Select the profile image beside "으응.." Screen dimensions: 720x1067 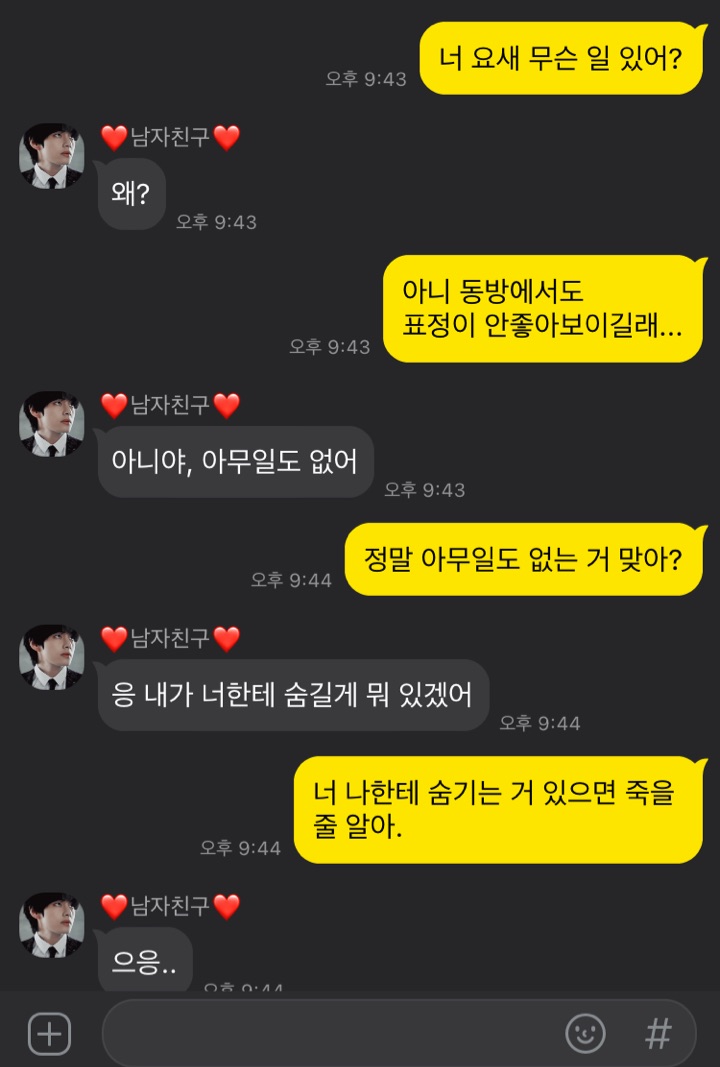pos(52,925)
